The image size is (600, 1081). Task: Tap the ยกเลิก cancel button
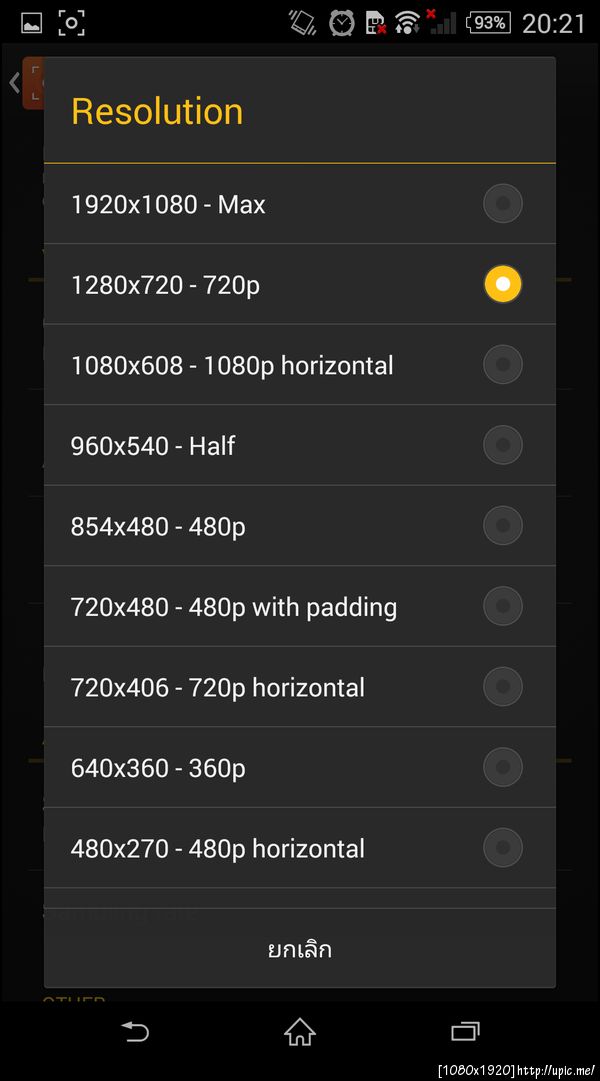click(x=300, y=949)
